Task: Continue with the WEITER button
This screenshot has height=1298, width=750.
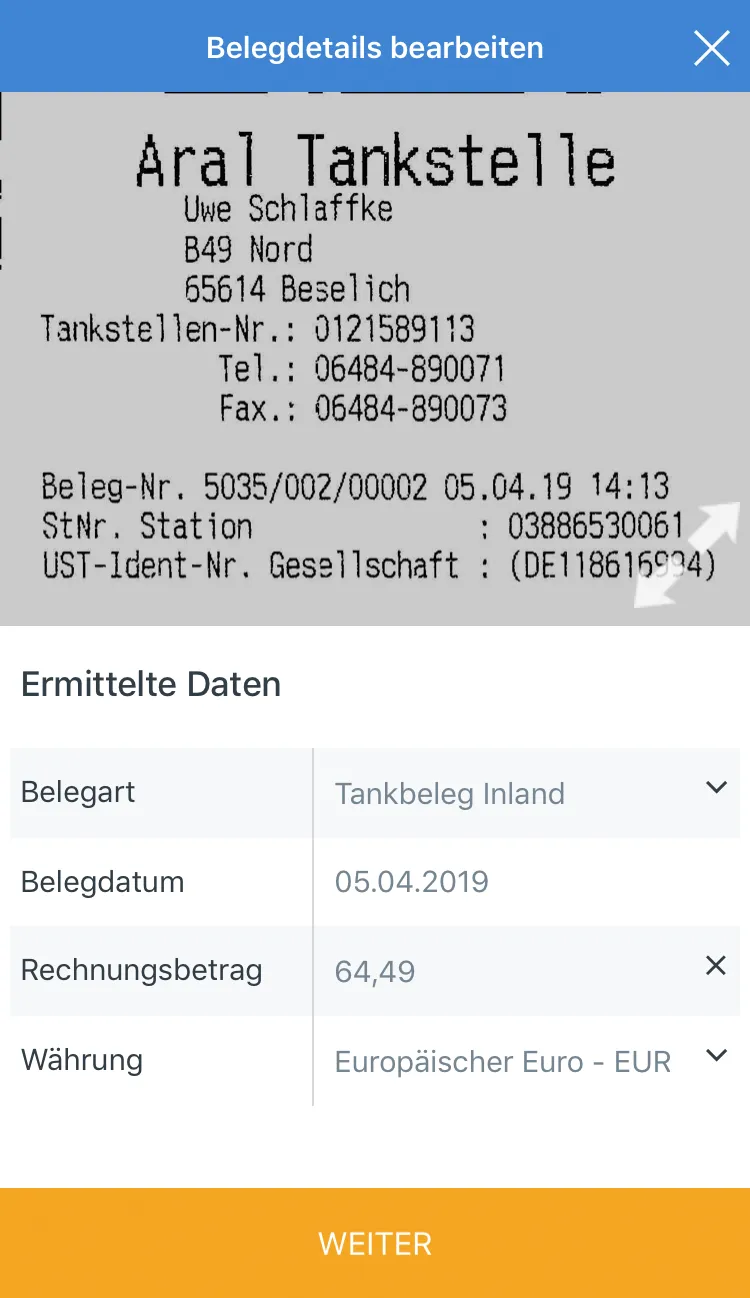Action: pyautogui.click(x=375, y=1243)
